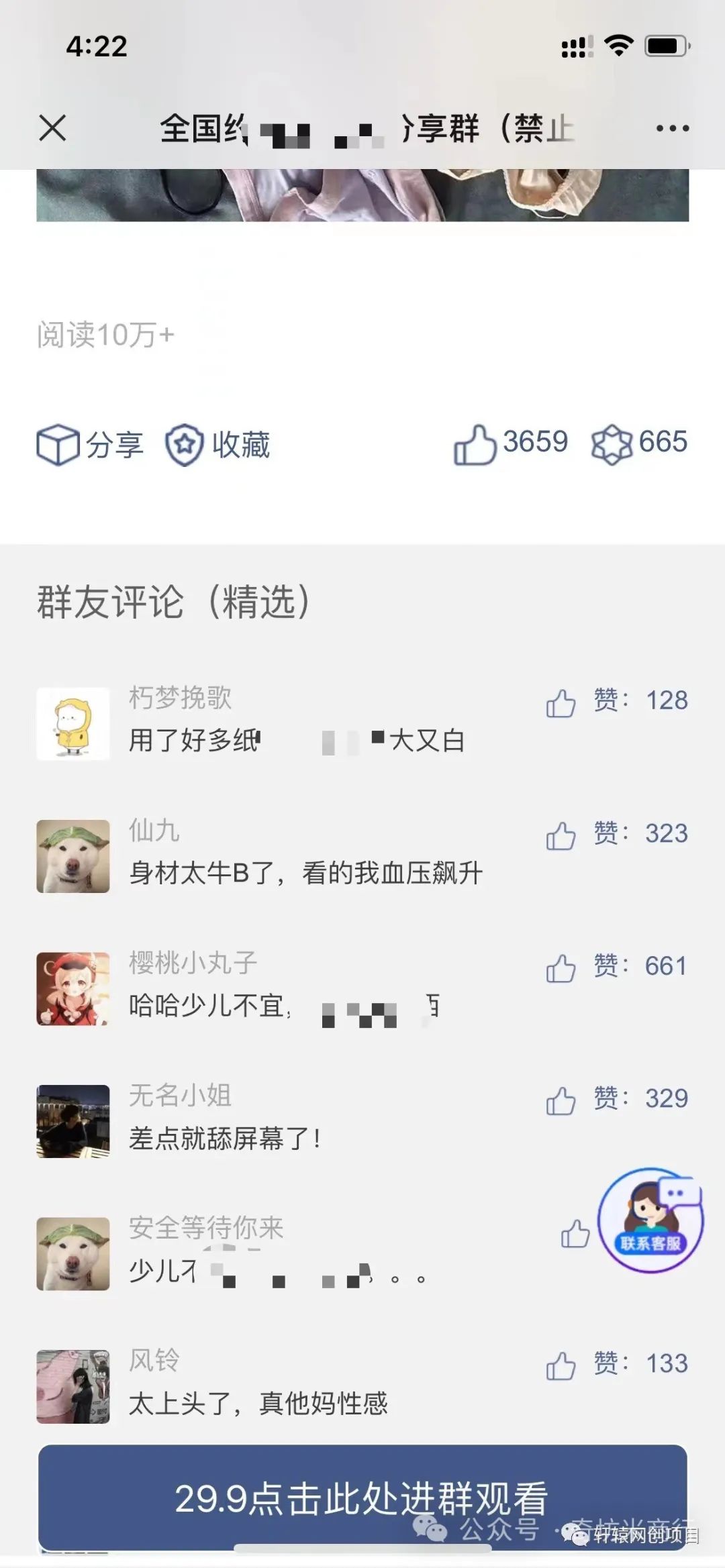This screenshot has height=1568, width=725.
Task: Tap the battery level indicator
Action: [665, 46]
